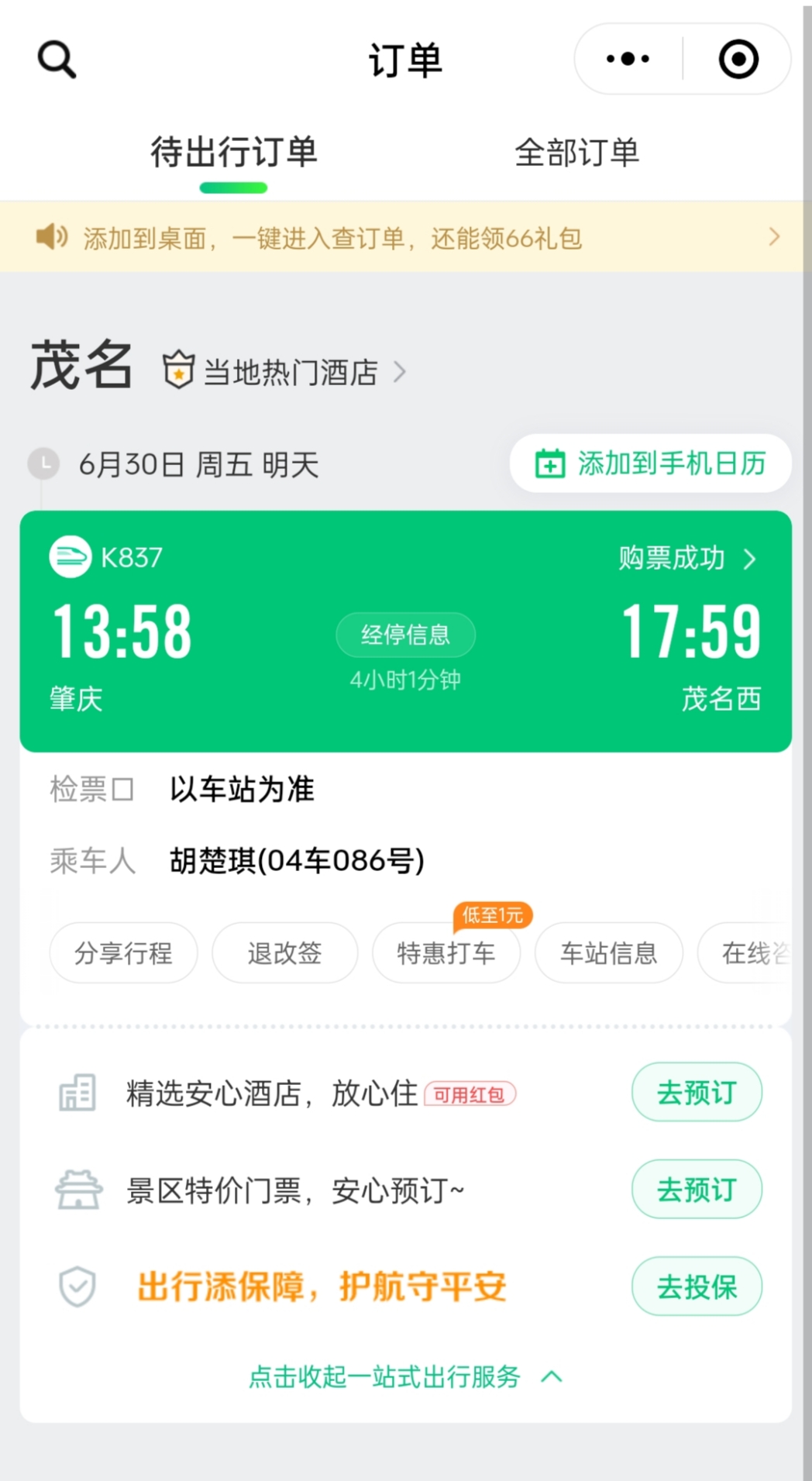The width and height of the screenshot is (812, 1481).
Task: Collapse the 一站式出行服务 section
Action: (x=404, y=1377)
